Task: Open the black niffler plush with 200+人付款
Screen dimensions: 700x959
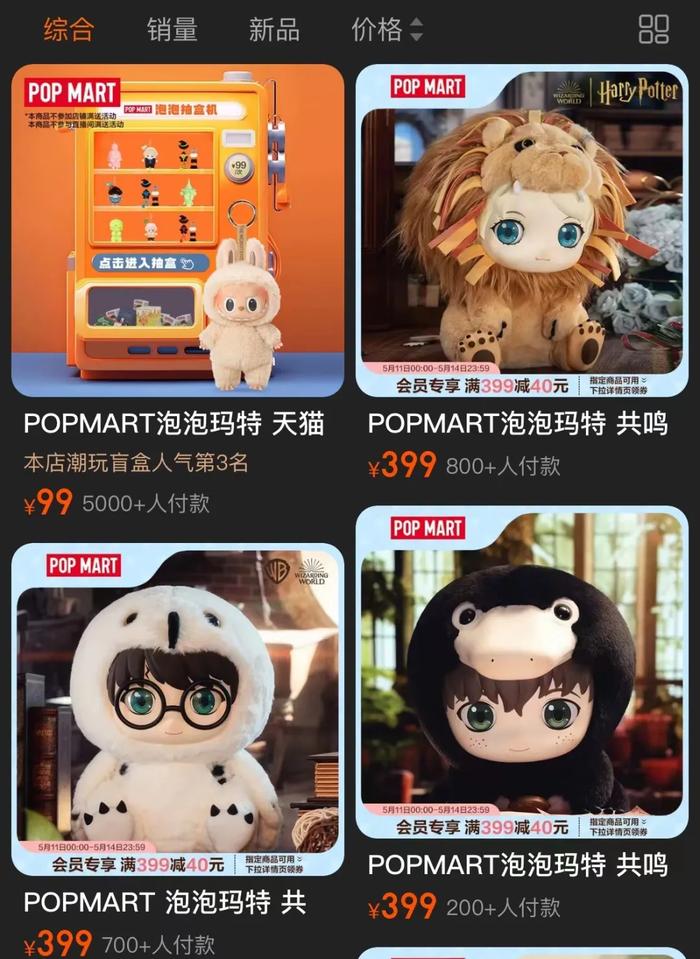Action: point(521,672)
